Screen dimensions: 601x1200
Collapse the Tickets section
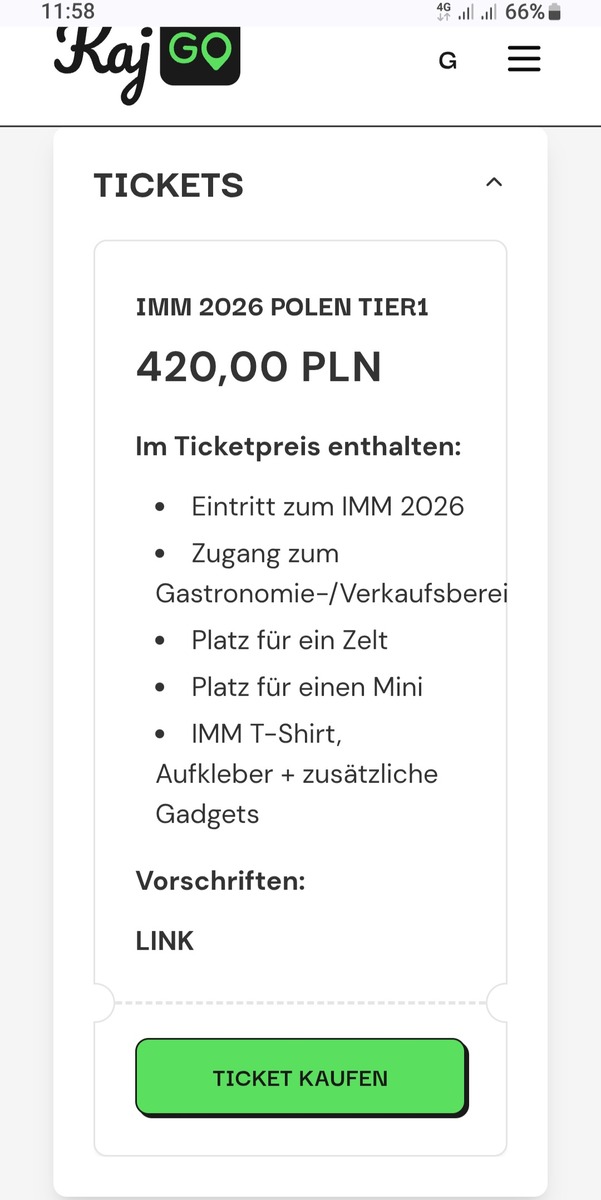coord(493,183)
